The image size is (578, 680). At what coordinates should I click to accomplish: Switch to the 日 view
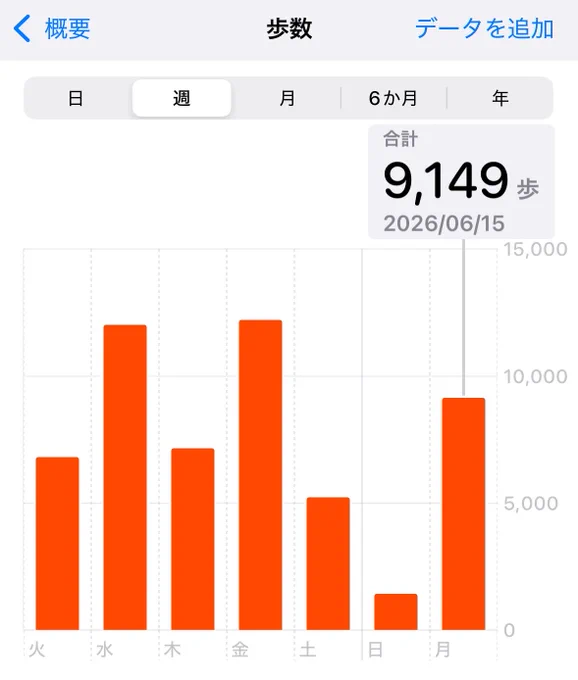(76, 98)
